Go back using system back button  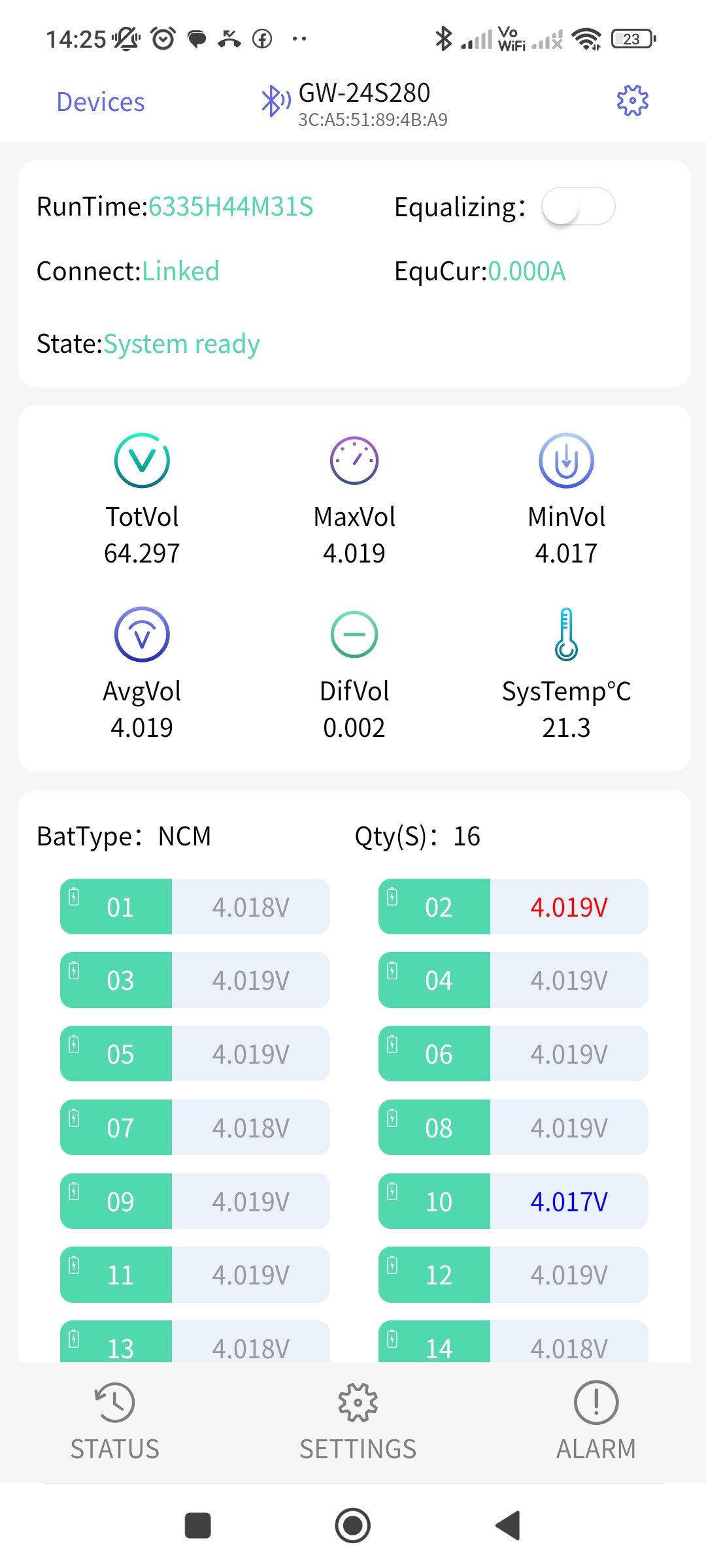coord(508,1526)
